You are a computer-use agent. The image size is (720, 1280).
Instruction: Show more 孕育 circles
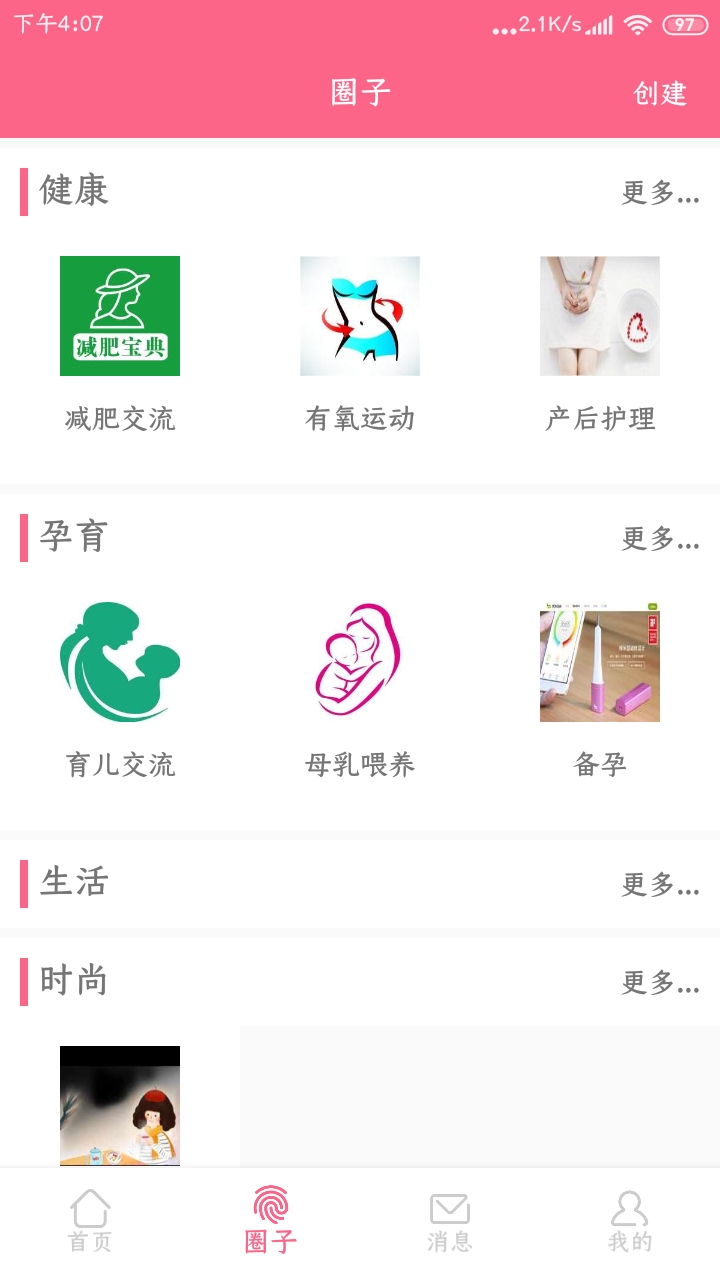(x=660, y=538)
